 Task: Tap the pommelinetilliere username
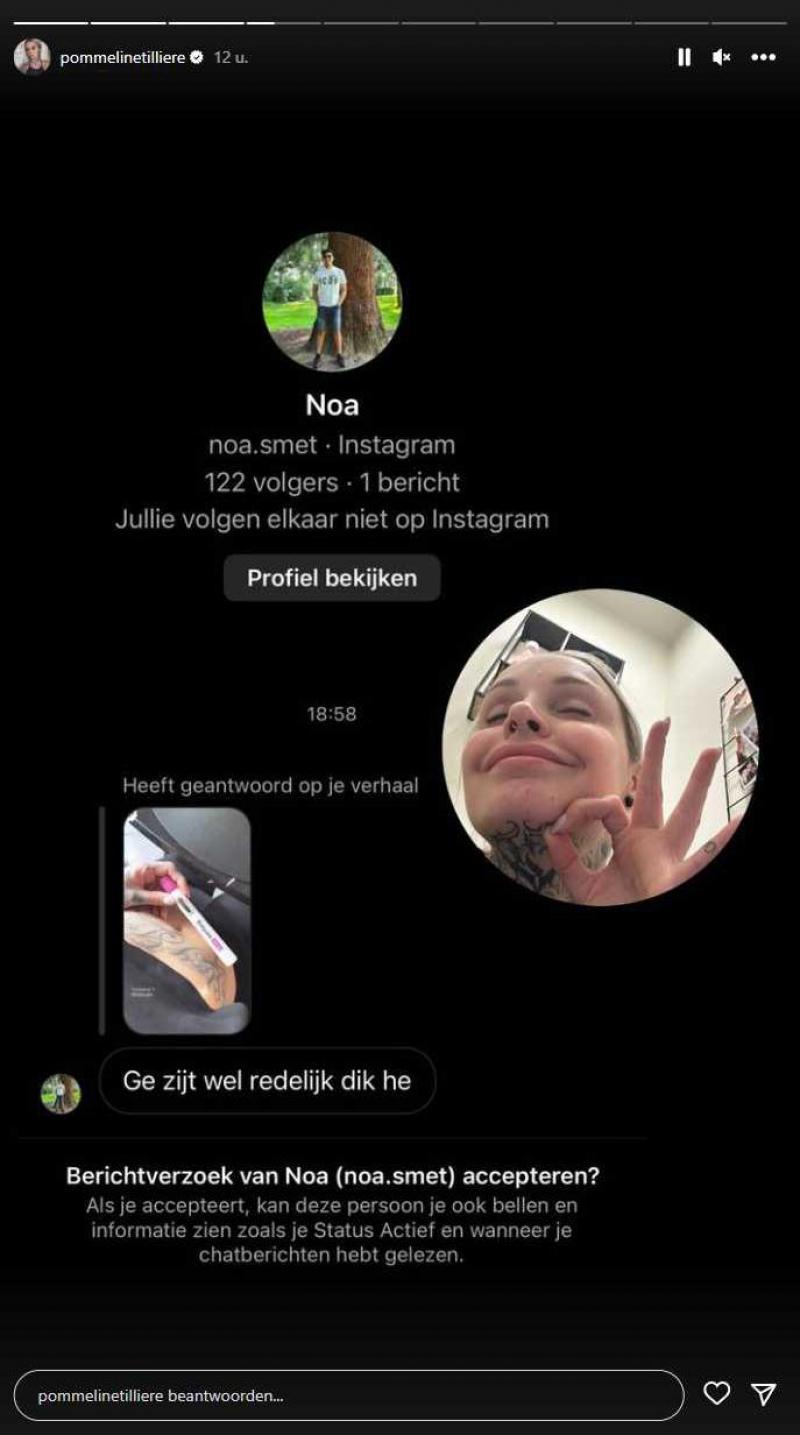tap(123, 57)
